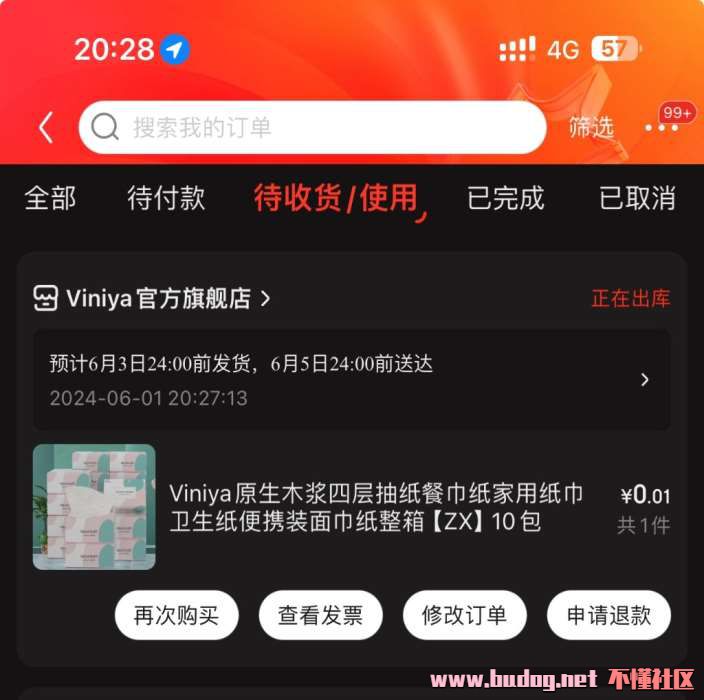Go back using the arrow icon

coord(45,127)
